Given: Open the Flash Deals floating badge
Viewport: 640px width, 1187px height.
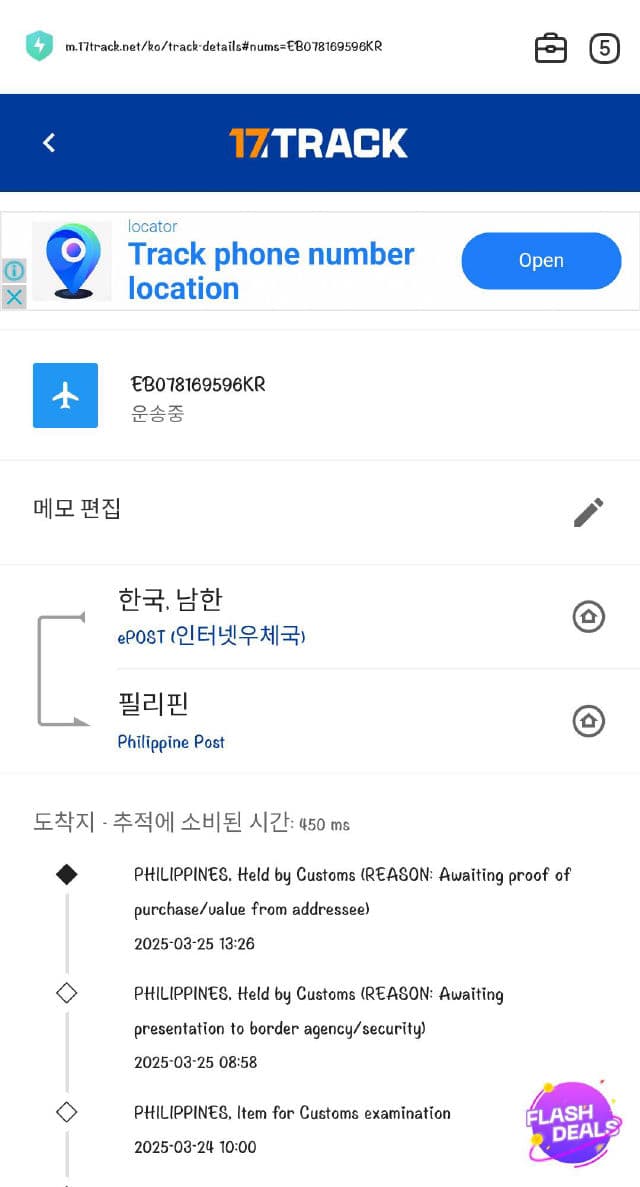Looking at the screenshot, I should (574, 1122).
